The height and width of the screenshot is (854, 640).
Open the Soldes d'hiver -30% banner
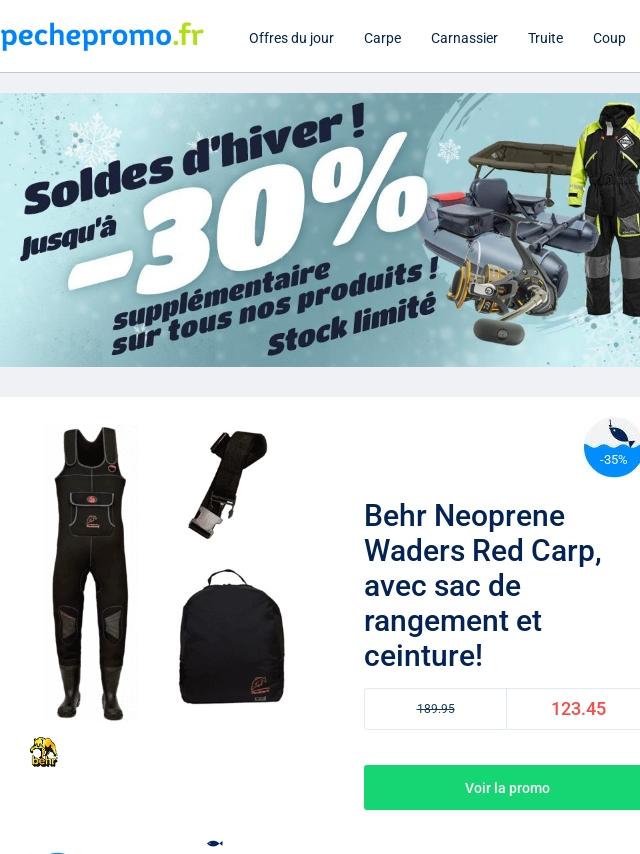pyautogui.click(x=320, y=230)
